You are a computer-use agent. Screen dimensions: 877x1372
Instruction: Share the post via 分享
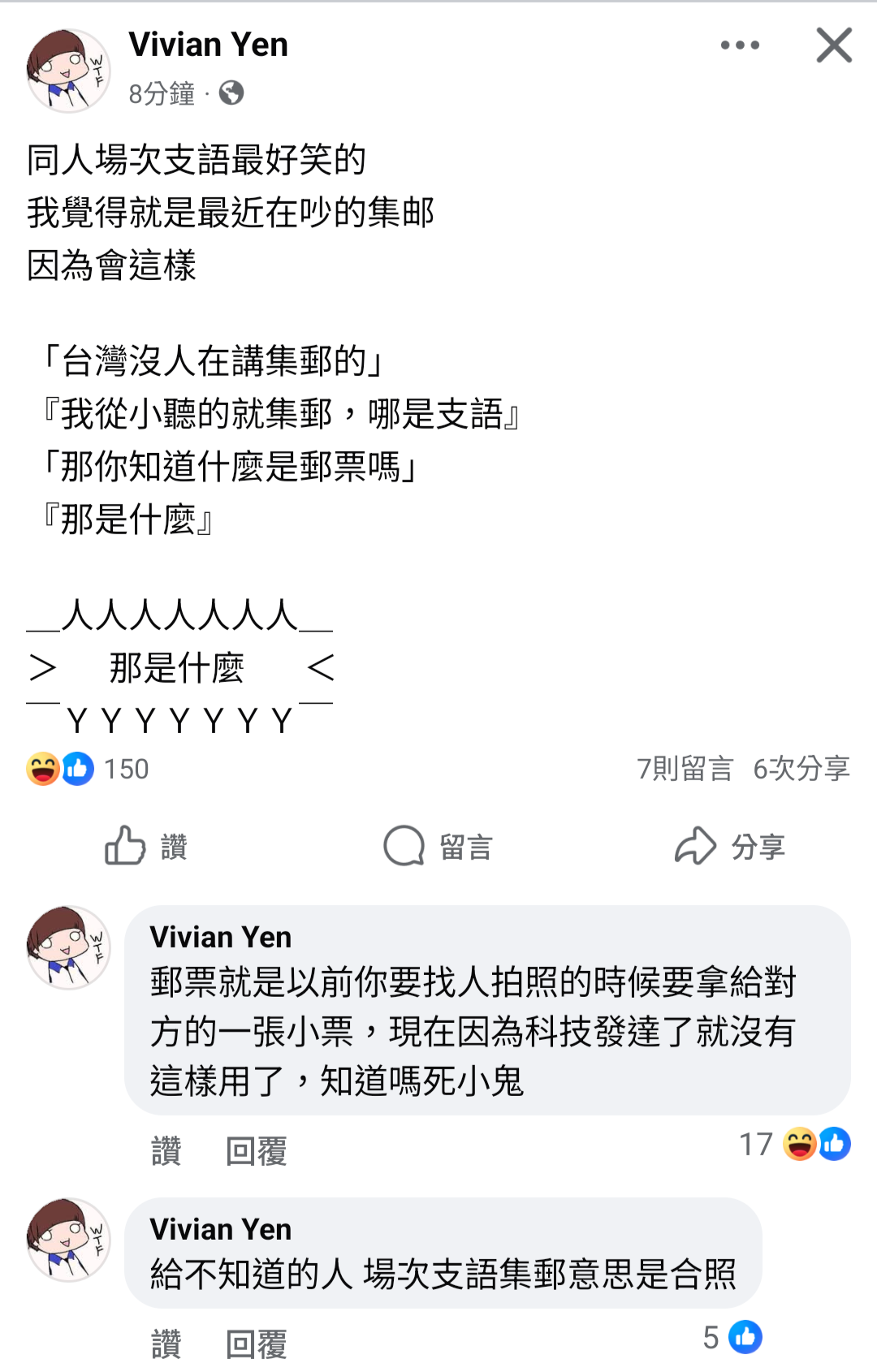(x=729, y=846)
